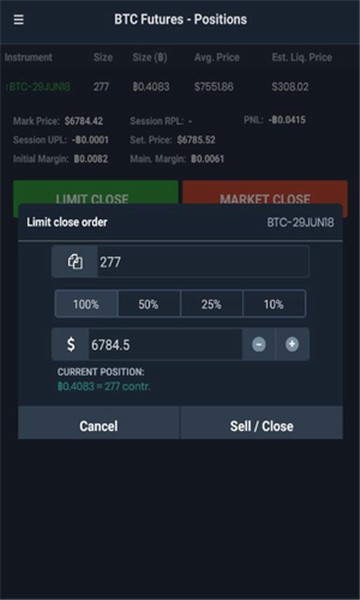The height and width of the screenshot is (600, 360).
Task: Open the hamburger drawer menu
Action: [19, 20]
